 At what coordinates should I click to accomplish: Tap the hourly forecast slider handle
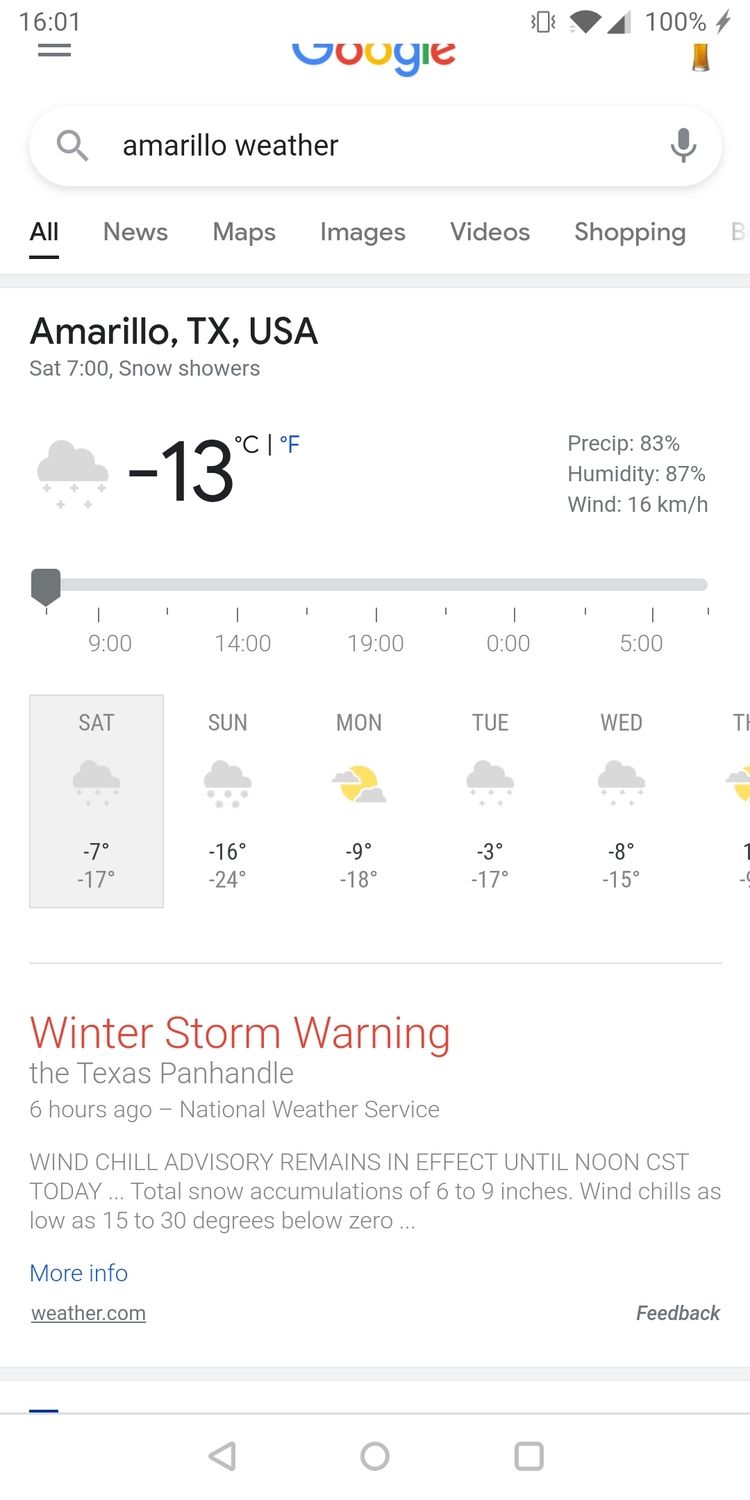click(x=46, y=586)
